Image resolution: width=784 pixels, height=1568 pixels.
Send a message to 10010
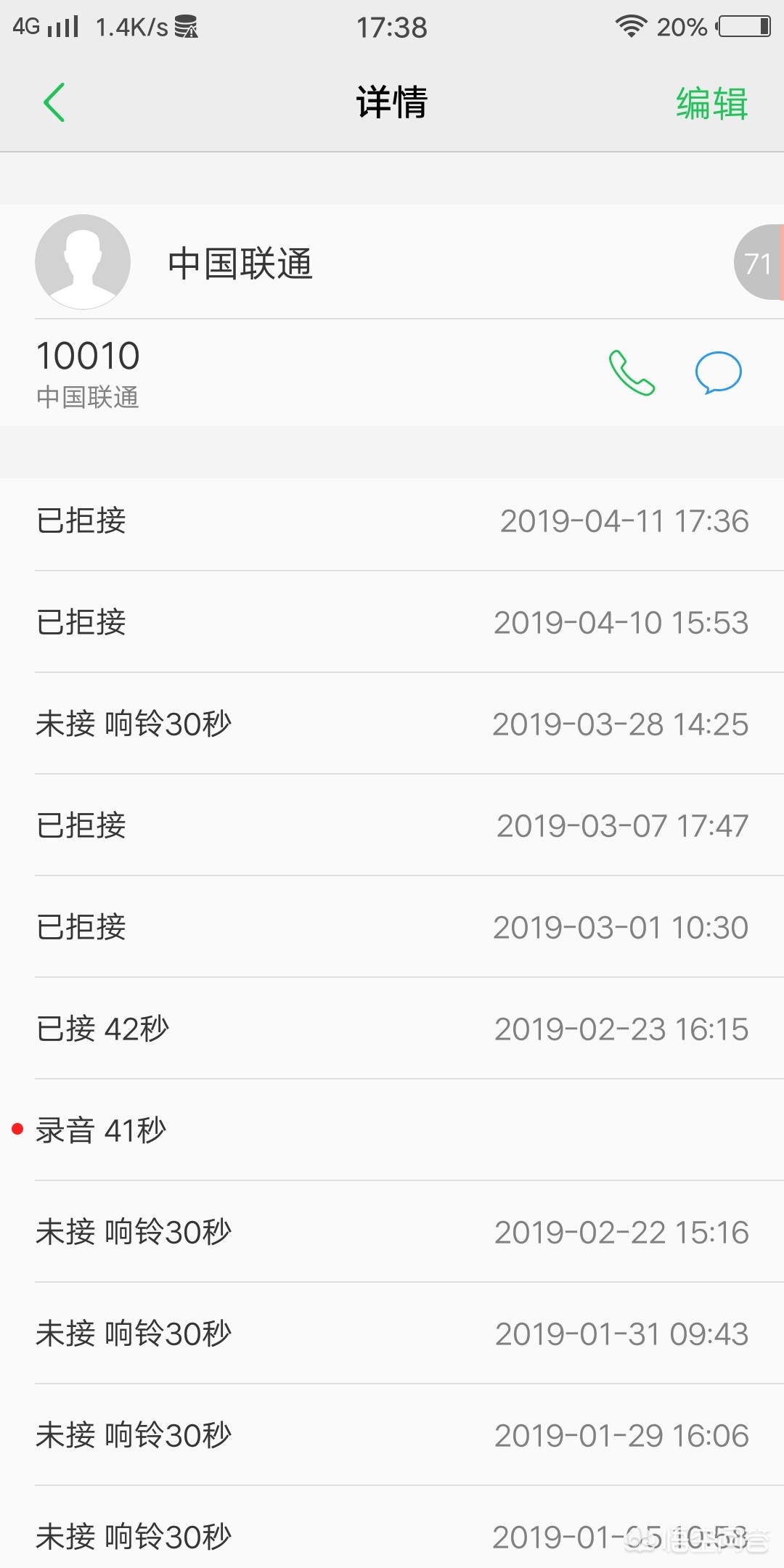(718, 372)
